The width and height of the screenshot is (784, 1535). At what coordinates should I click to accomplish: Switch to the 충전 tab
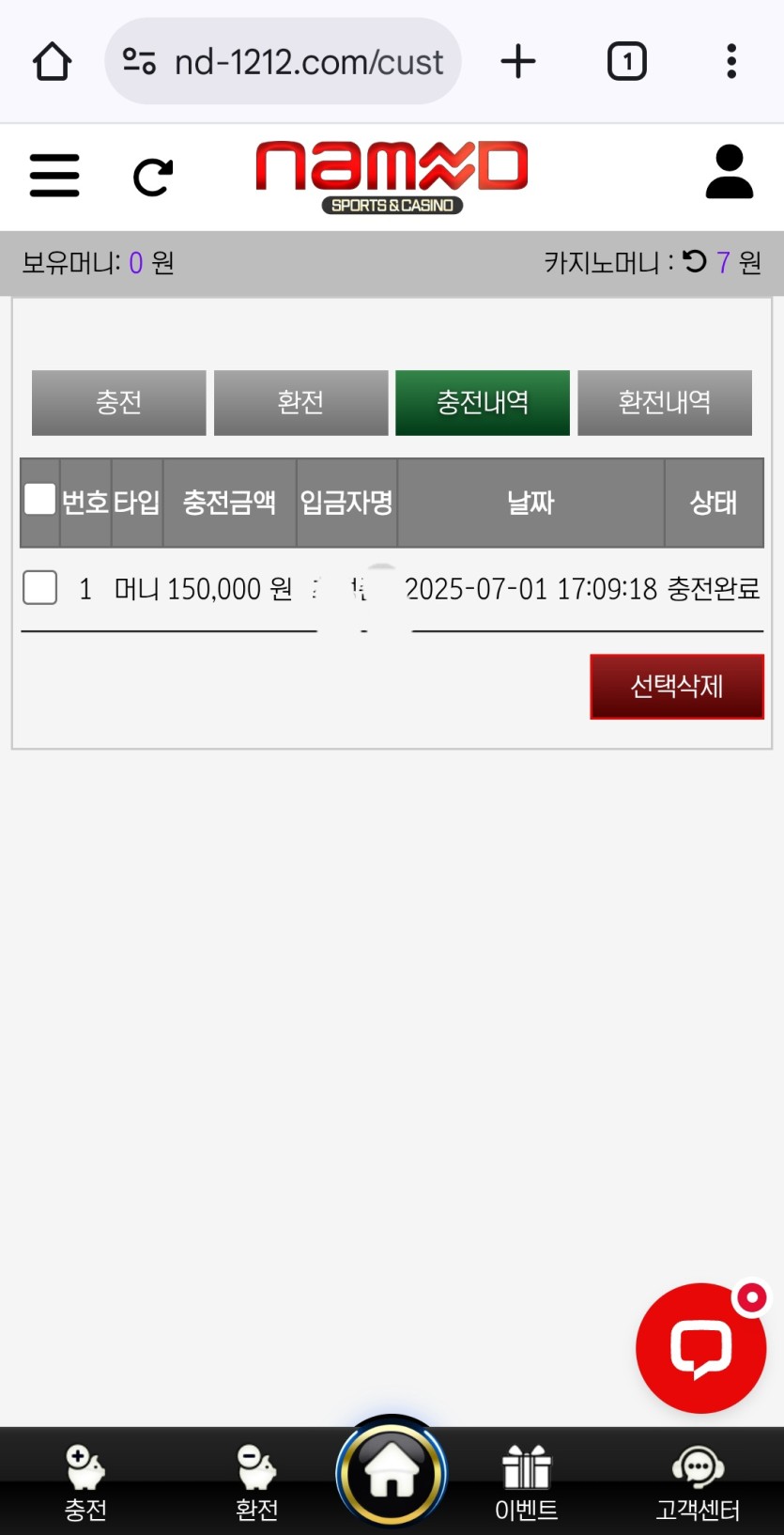click(x=118, y=403)
